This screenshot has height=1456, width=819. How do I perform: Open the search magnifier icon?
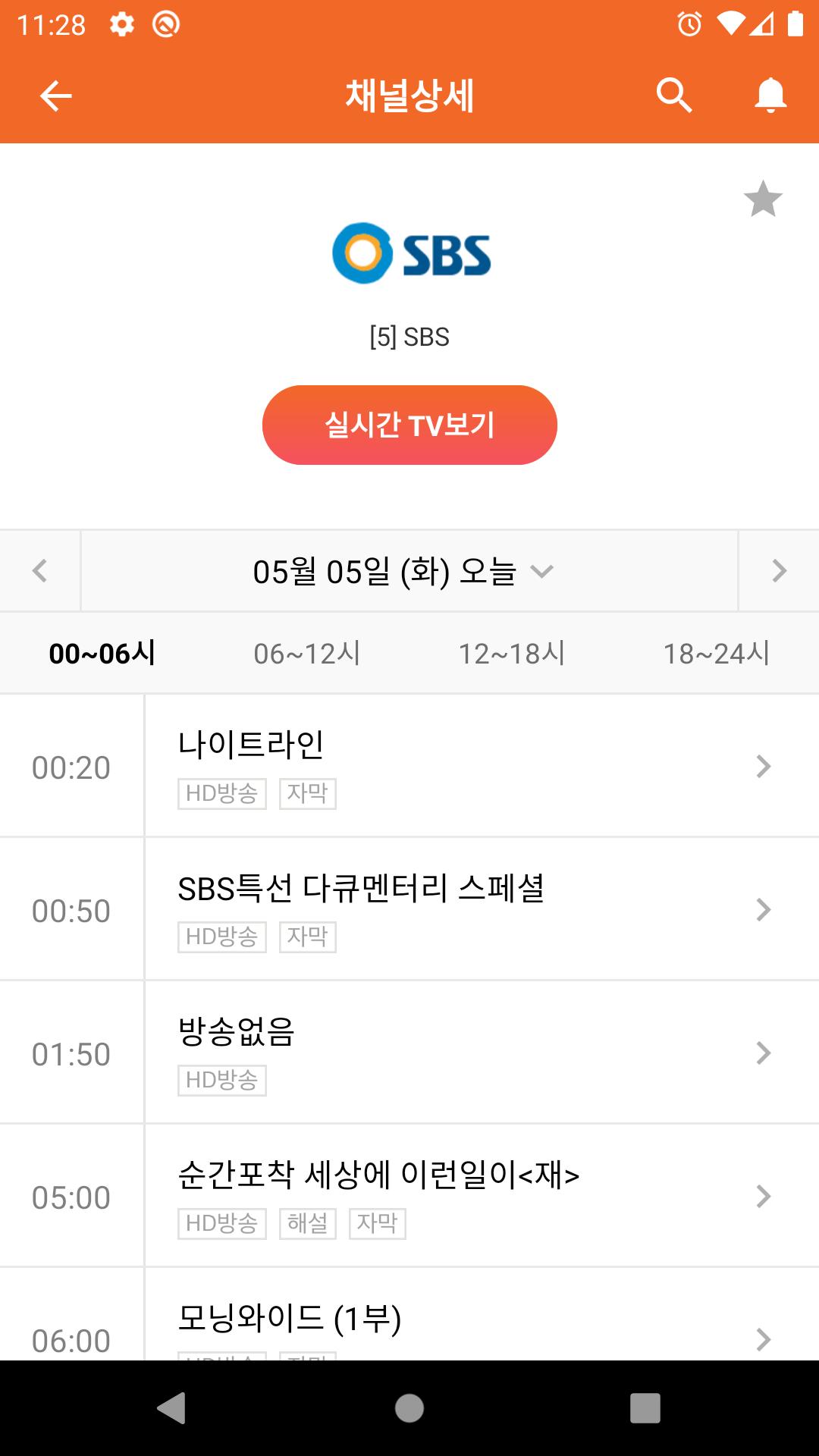click(673, 96)
